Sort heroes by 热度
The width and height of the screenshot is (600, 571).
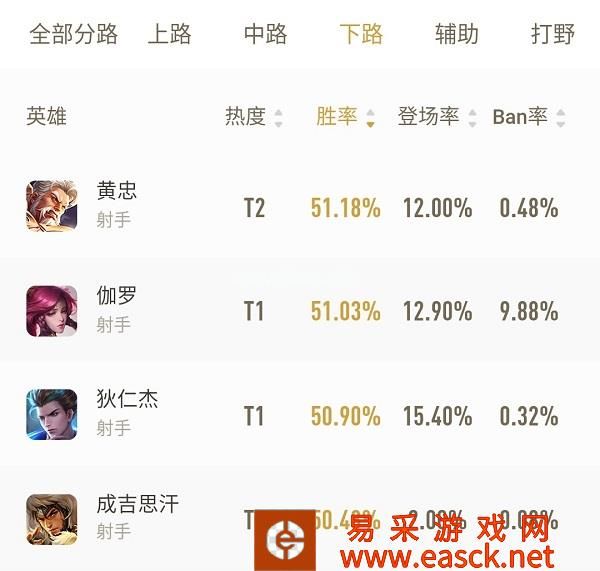point(253,117)
